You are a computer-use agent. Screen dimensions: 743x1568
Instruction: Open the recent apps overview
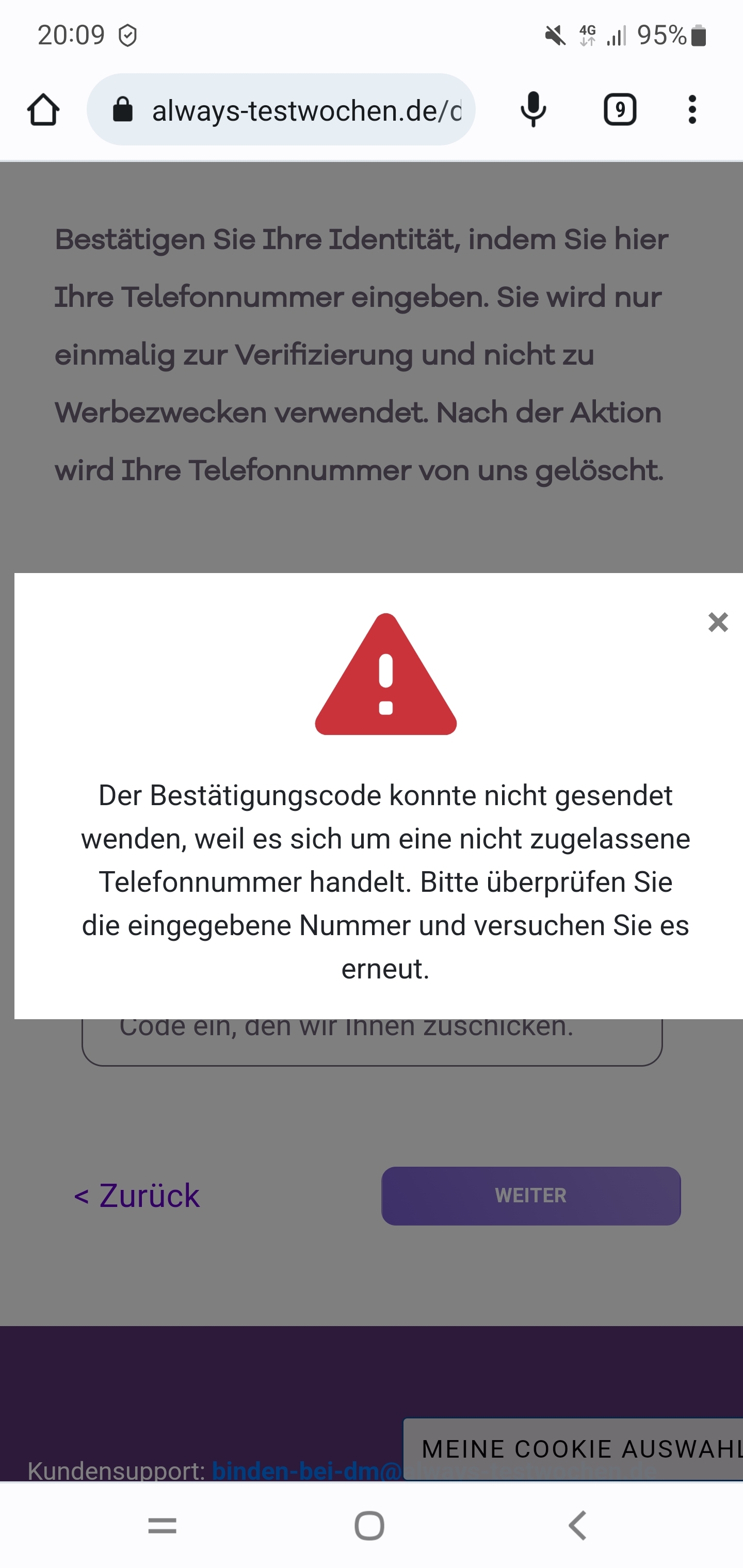pos(162,1525)
